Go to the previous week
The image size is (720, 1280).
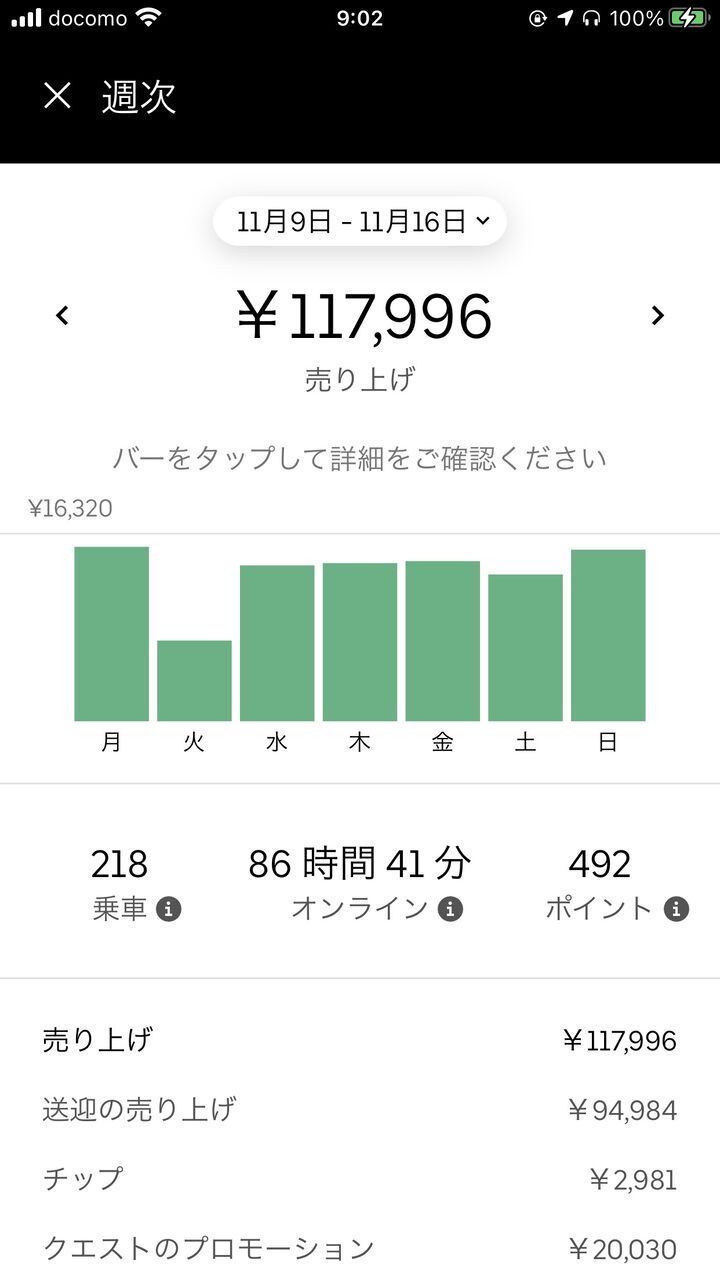tap(62, 316)
